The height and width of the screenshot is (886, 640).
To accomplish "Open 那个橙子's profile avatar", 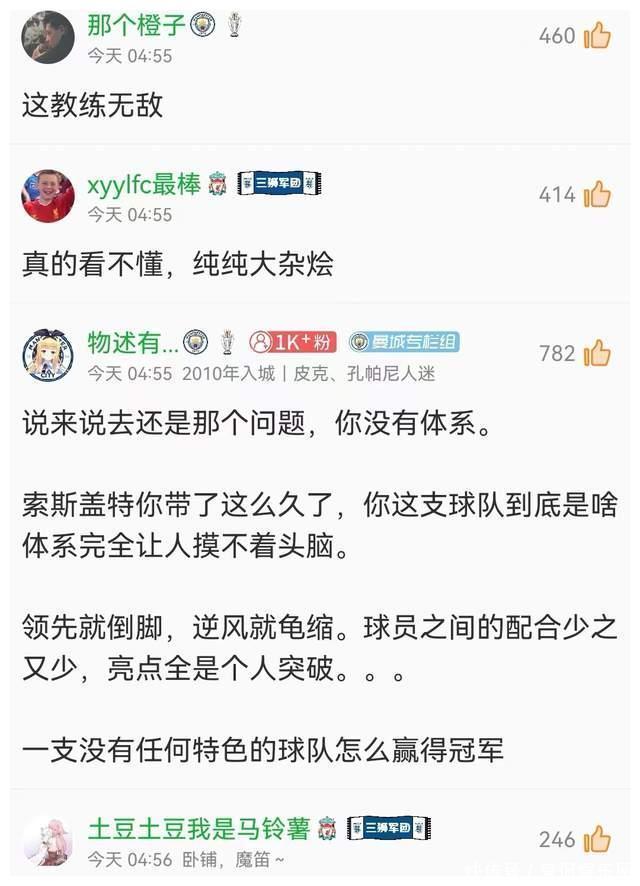I will click(x=47, y=37).
